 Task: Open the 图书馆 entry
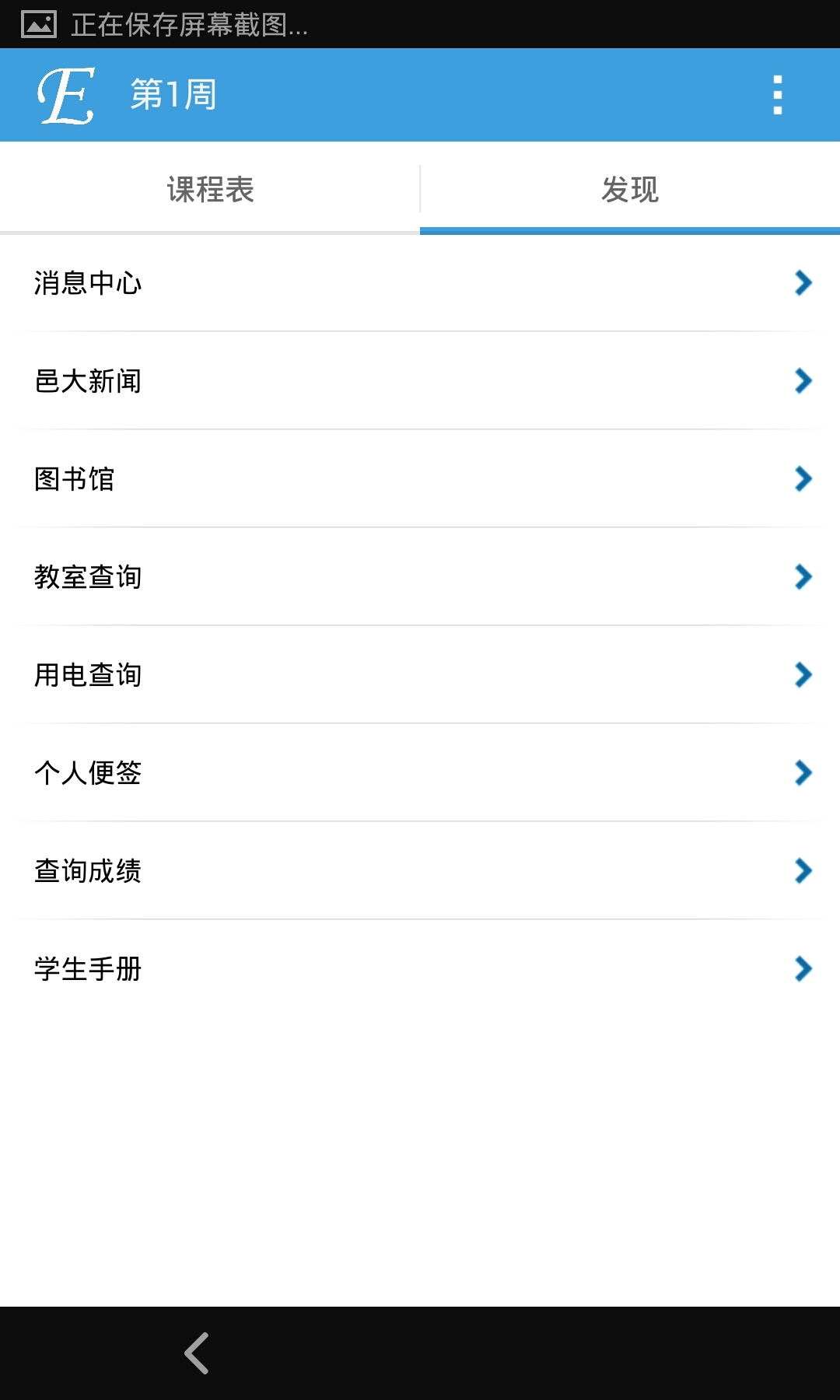(420, 479)
